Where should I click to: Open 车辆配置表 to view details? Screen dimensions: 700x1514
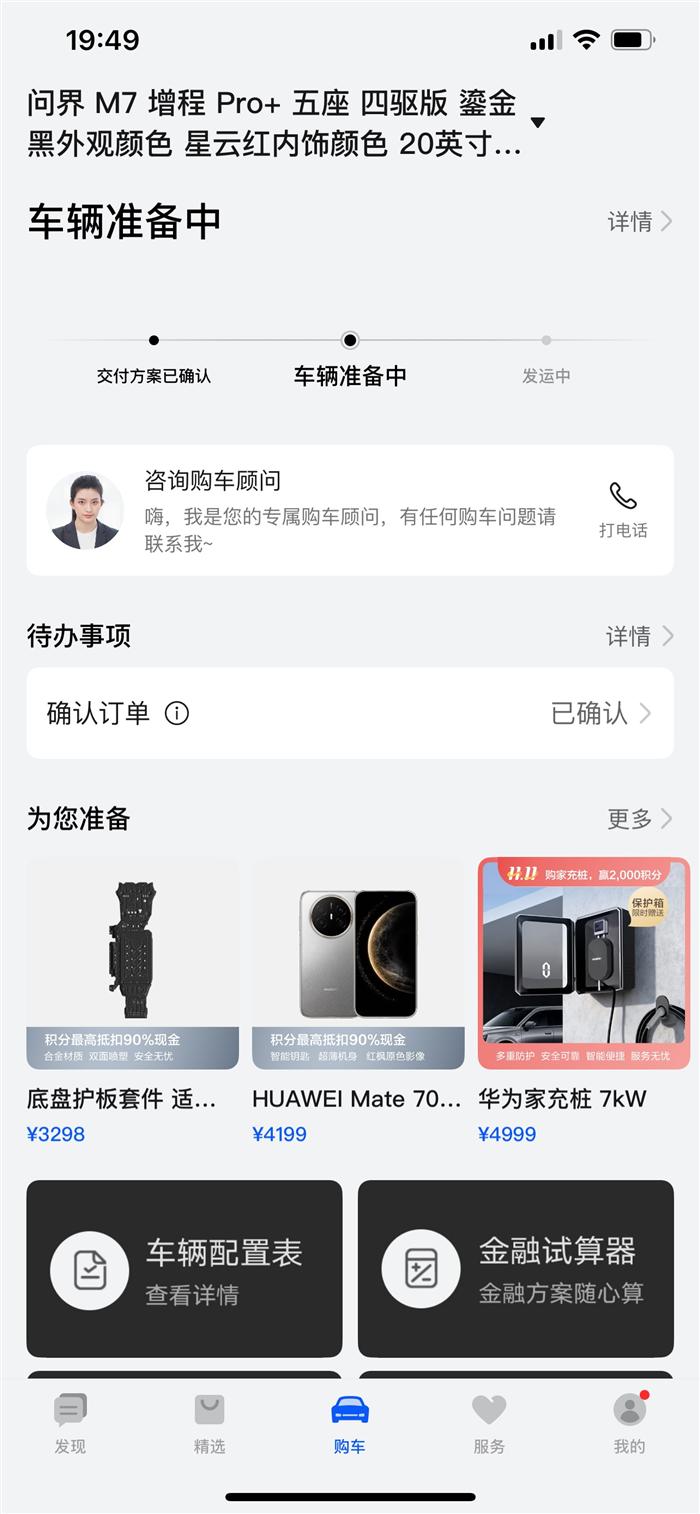coord(184,1268)
